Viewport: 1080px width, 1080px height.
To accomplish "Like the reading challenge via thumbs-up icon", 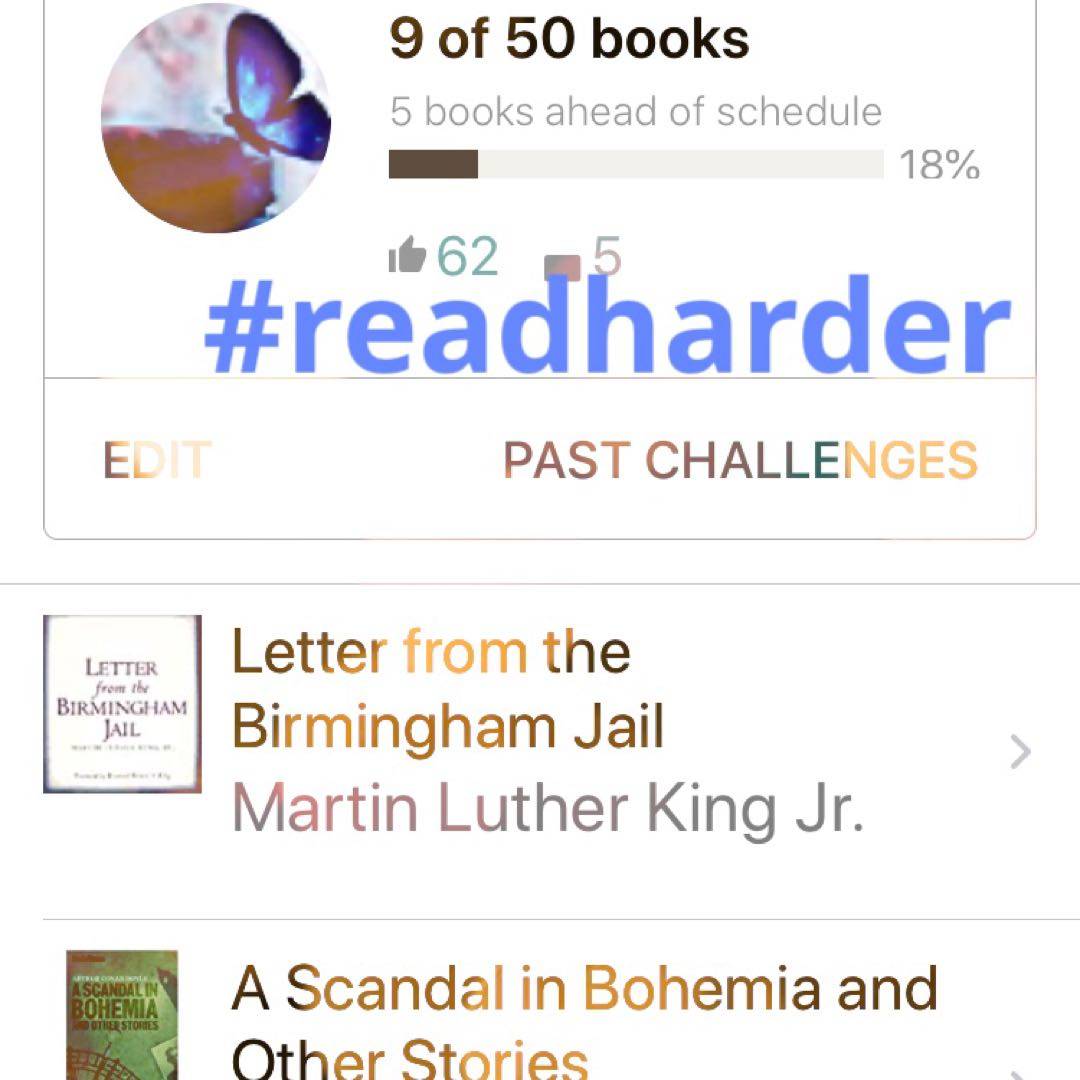I will [407, 258].
